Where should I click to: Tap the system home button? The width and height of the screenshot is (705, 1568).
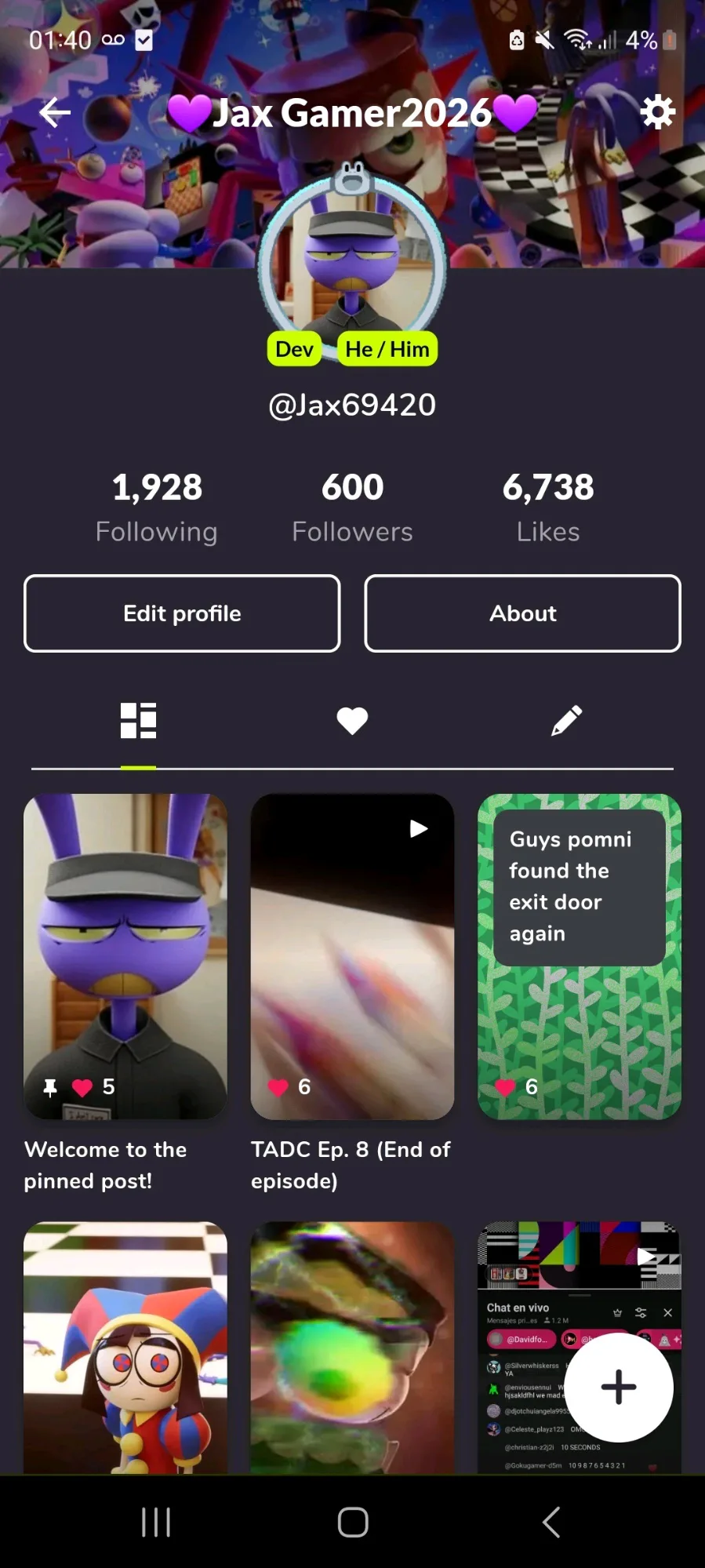(x=352, y=1523)
